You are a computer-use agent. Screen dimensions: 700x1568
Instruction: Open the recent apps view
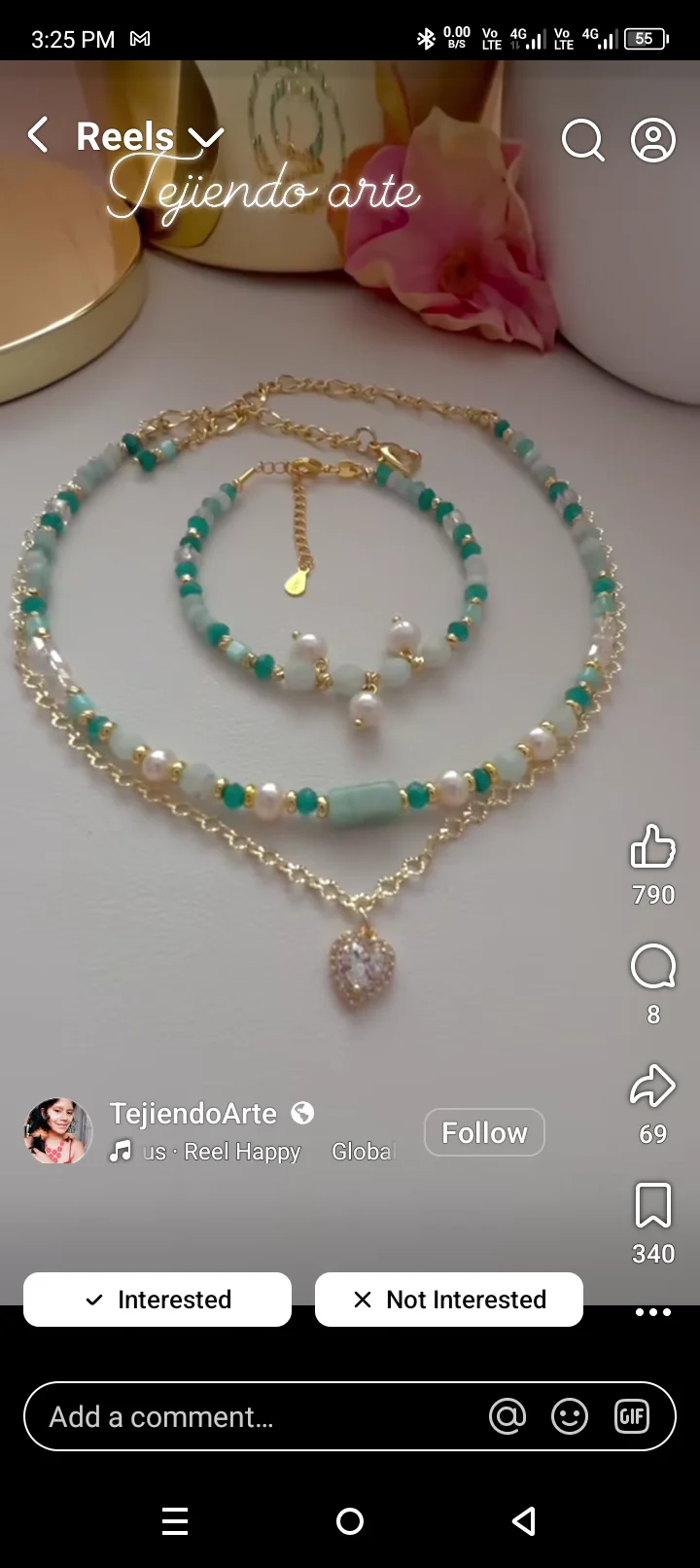click(x=175, y=1521)
